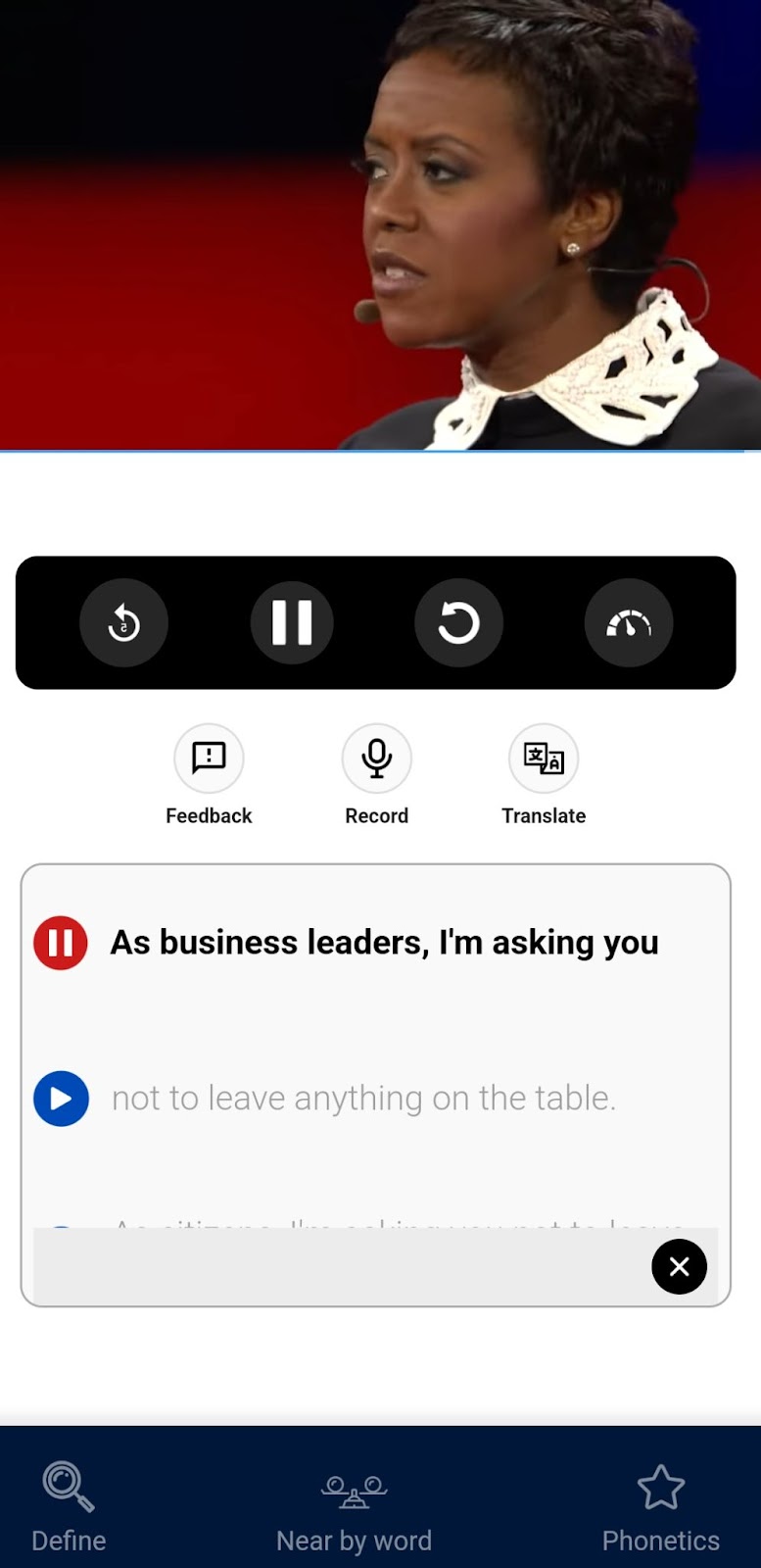Screen dimensions: 761x1568
Task: Open the Phonetics section
Action: coord(660,1507)
